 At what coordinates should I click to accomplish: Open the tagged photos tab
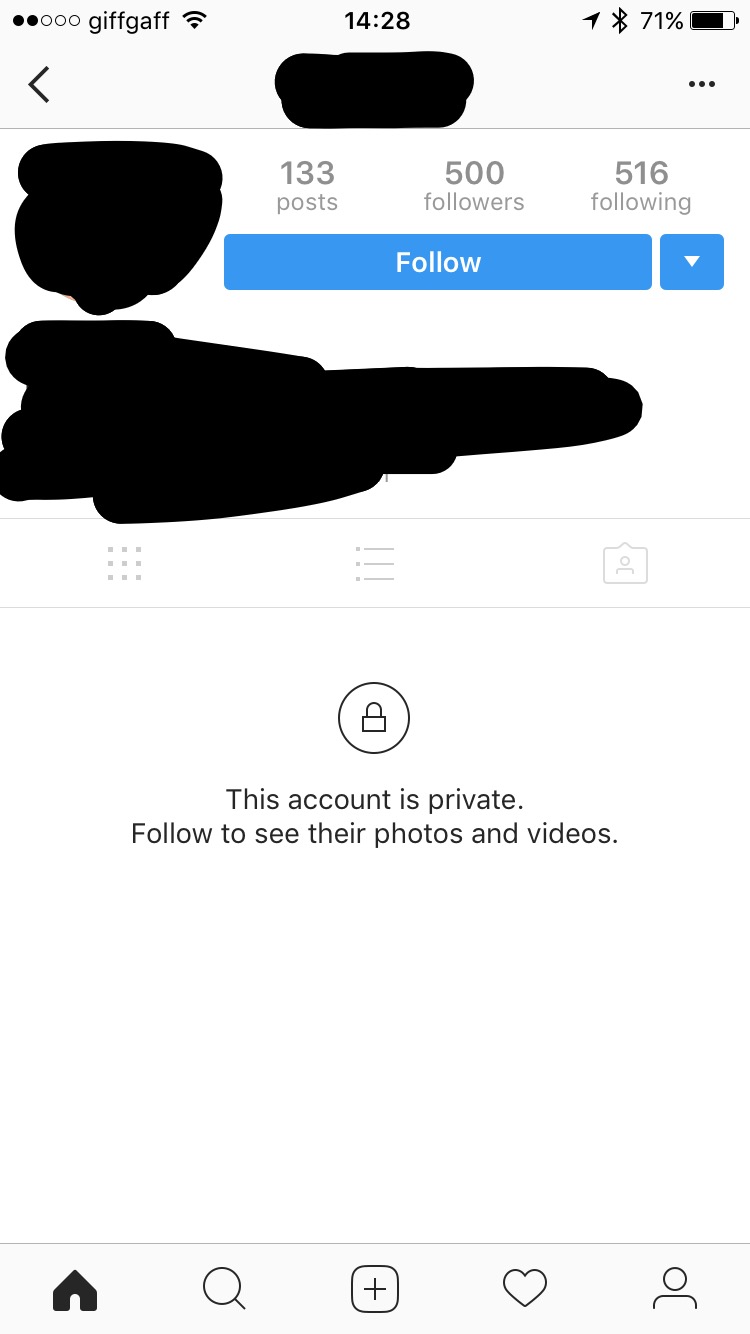625,563
